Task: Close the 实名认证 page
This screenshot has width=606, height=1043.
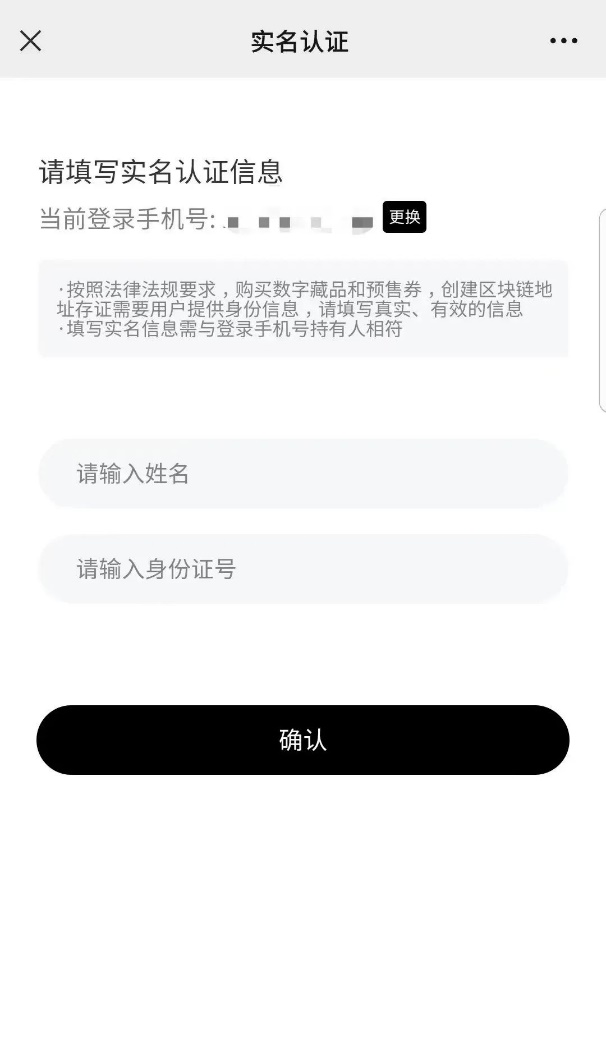Action: (31, 41)
